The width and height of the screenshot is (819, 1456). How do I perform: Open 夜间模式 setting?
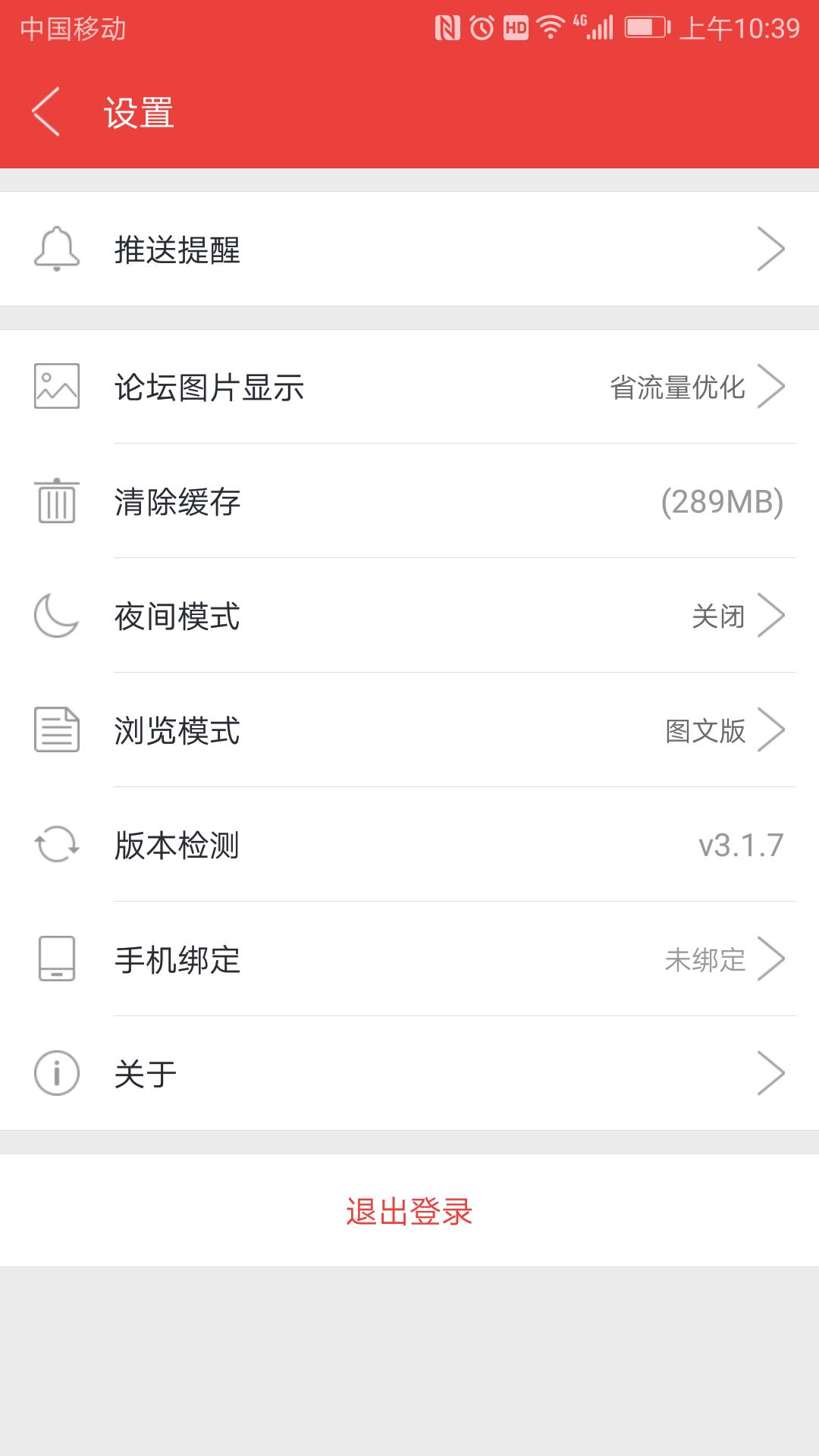409,616
